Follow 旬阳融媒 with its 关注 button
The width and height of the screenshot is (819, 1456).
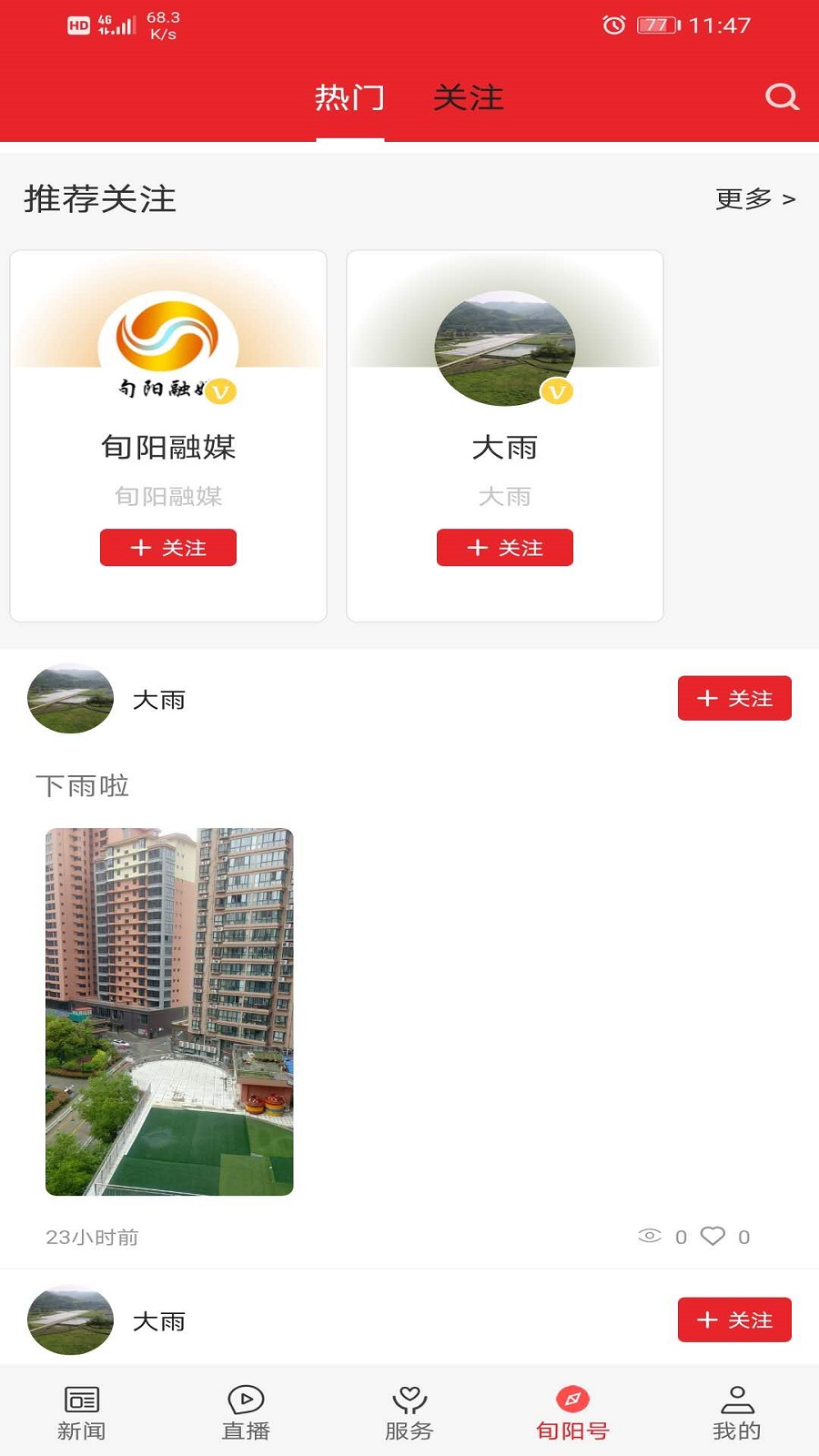pos(168,548)
